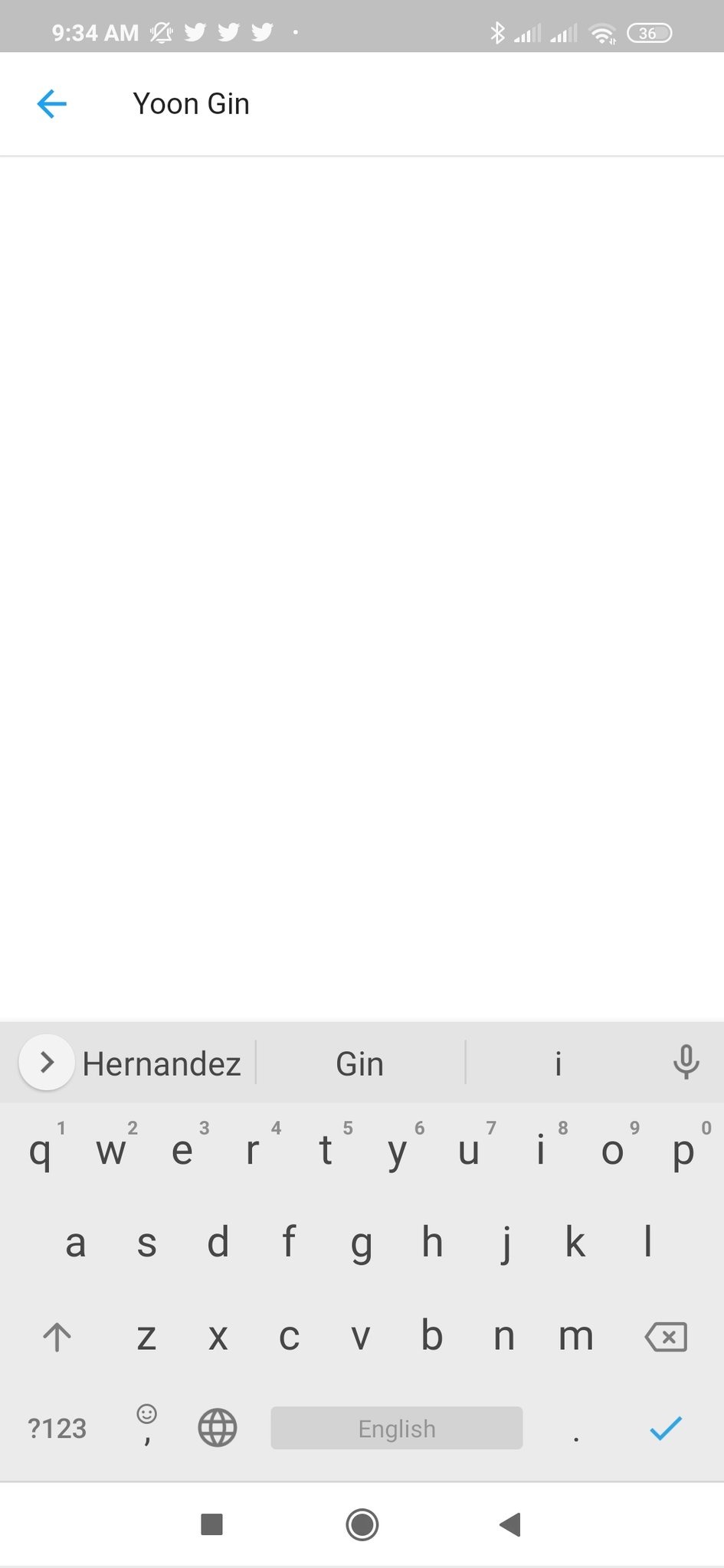Open the emoji comma key
This screenshot has height=1568, width=724.
146,1426
